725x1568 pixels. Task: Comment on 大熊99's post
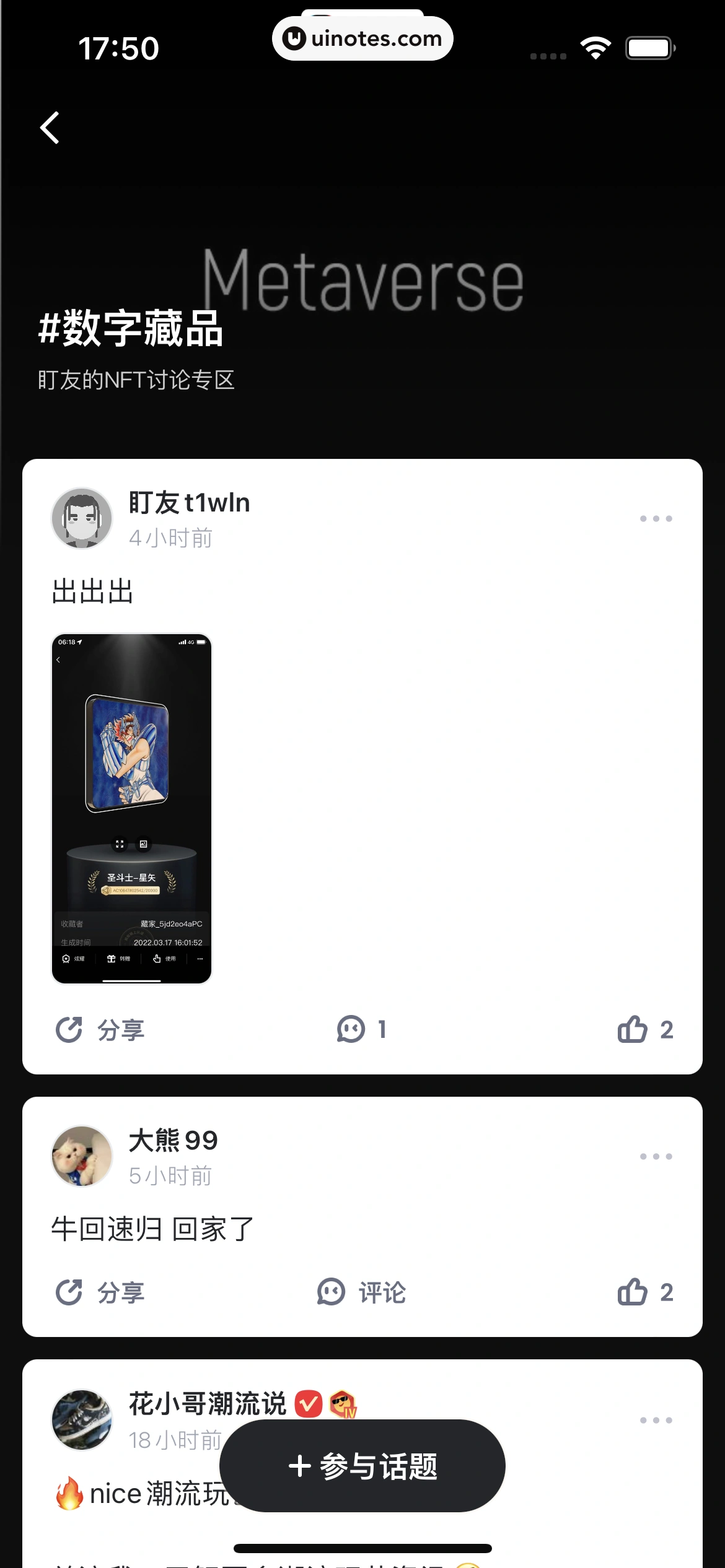pos(361,1292)
